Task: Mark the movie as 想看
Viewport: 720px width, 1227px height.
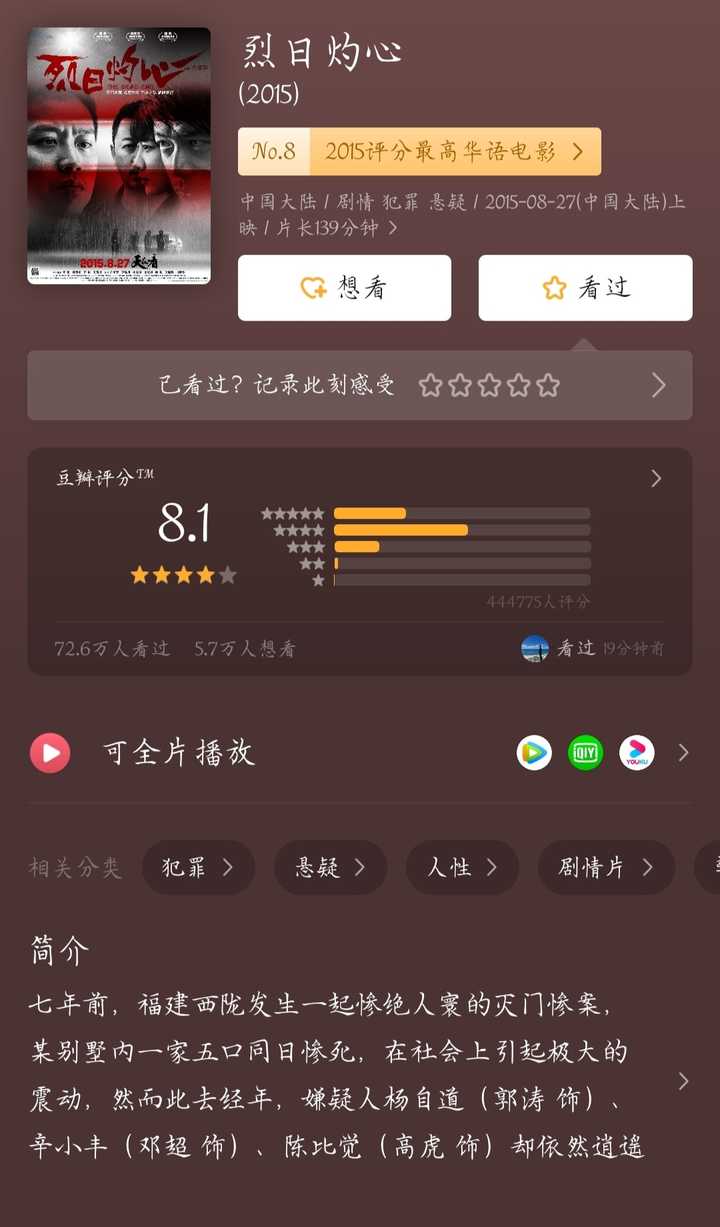Action: [344, 288]
